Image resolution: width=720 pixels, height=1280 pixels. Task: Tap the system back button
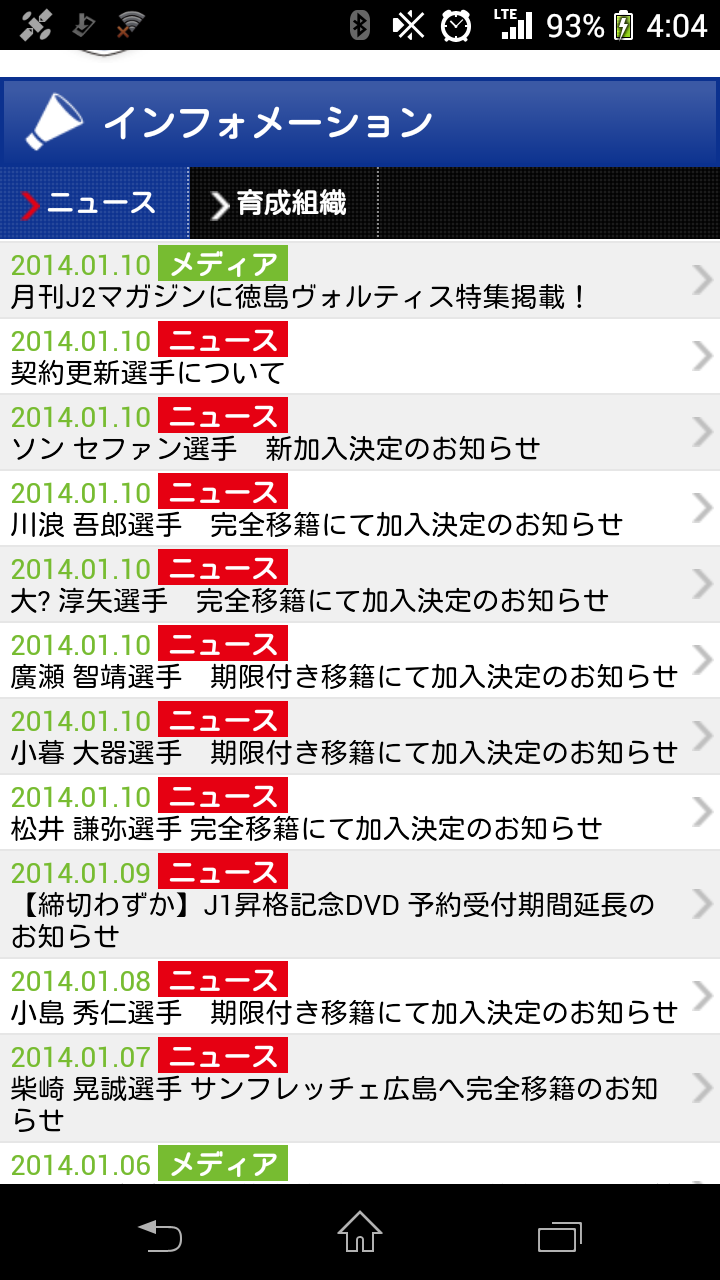point(160,1234)
